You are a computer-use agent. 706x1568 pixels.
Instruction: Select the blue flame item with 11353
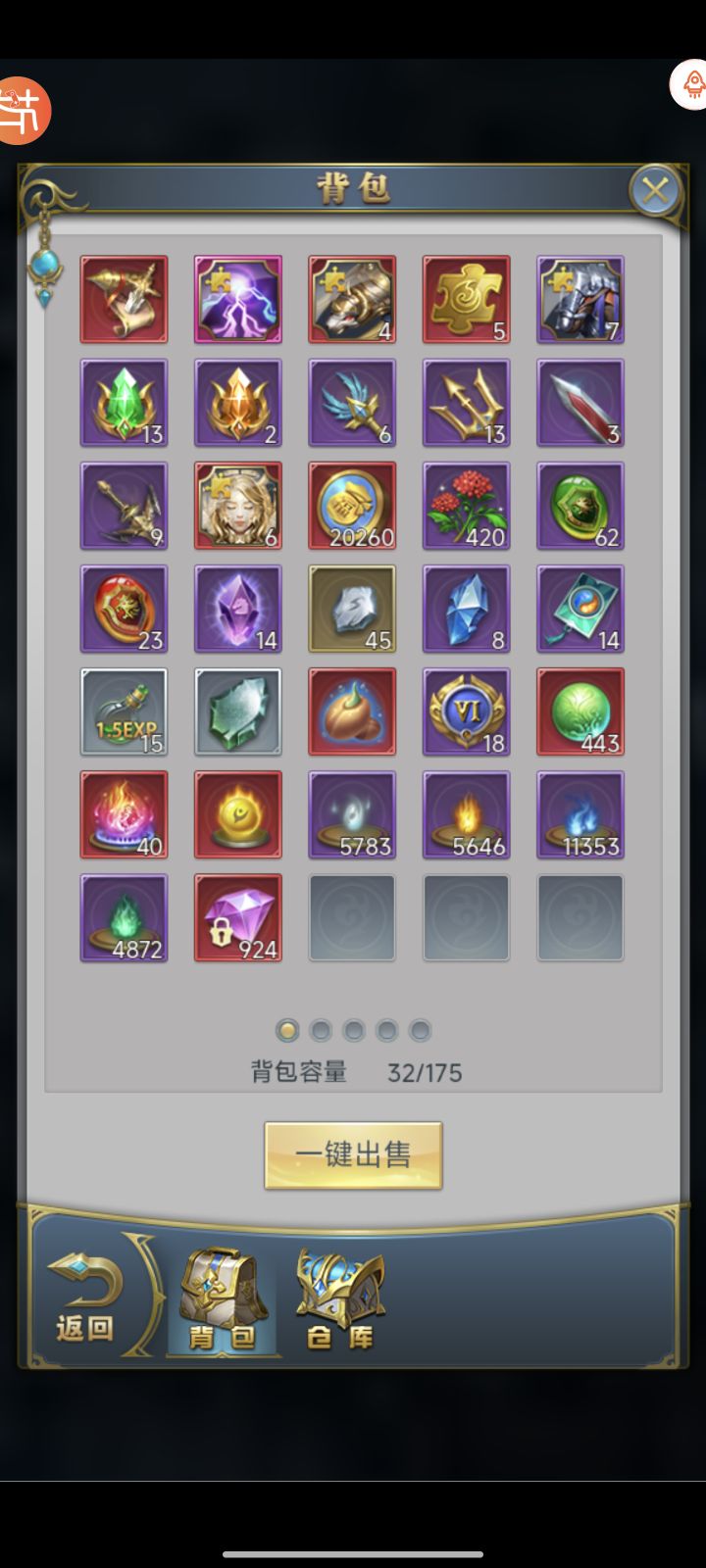pos(580,815)
